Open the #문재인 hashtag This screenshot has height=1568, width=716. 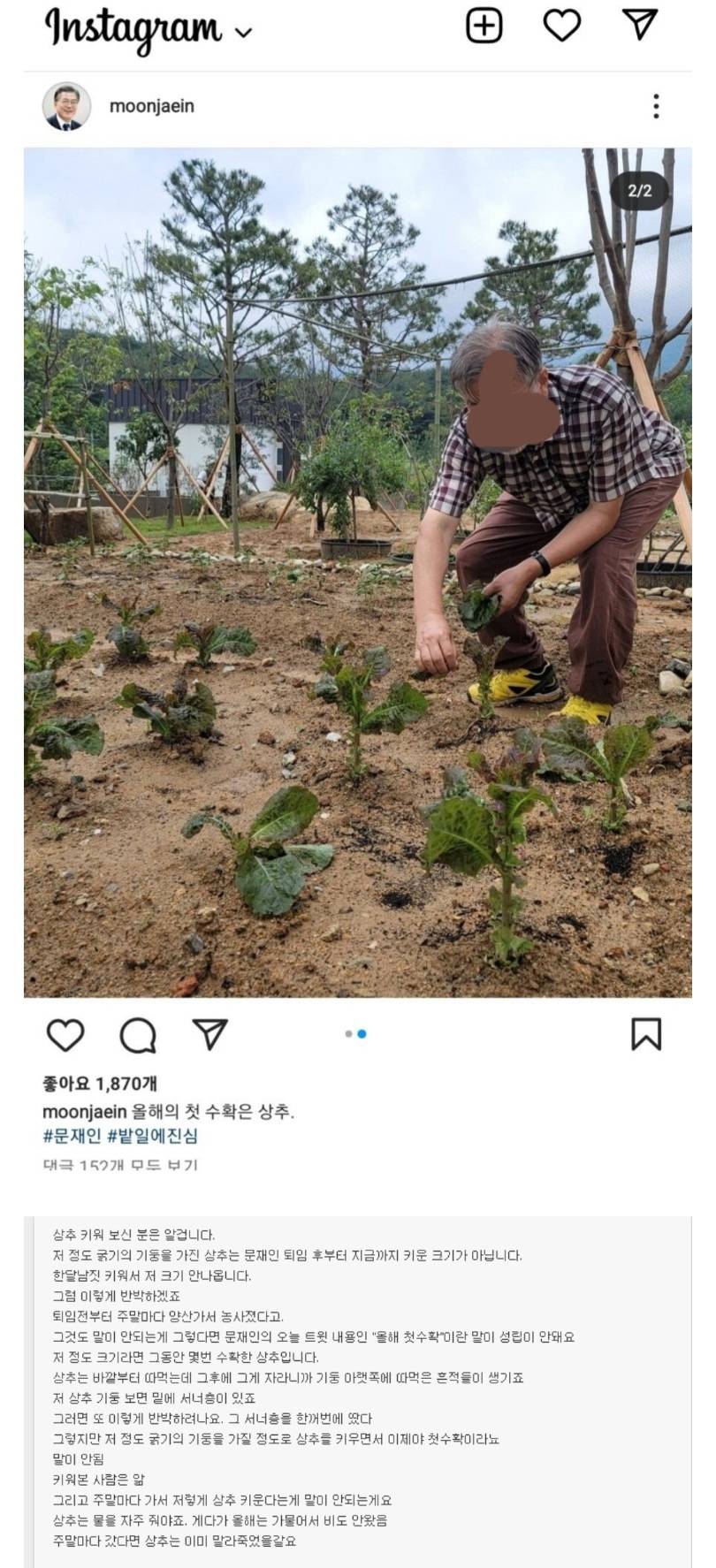point(72,1136)
